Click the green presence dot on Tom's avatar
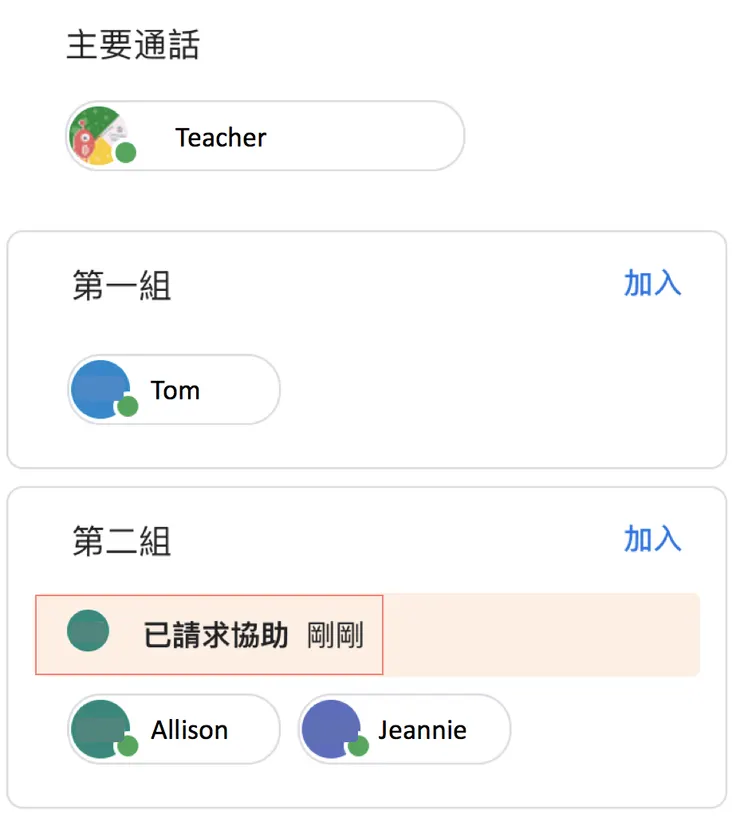740x840 pixels. pyautogui.click(x=128, y=408)
